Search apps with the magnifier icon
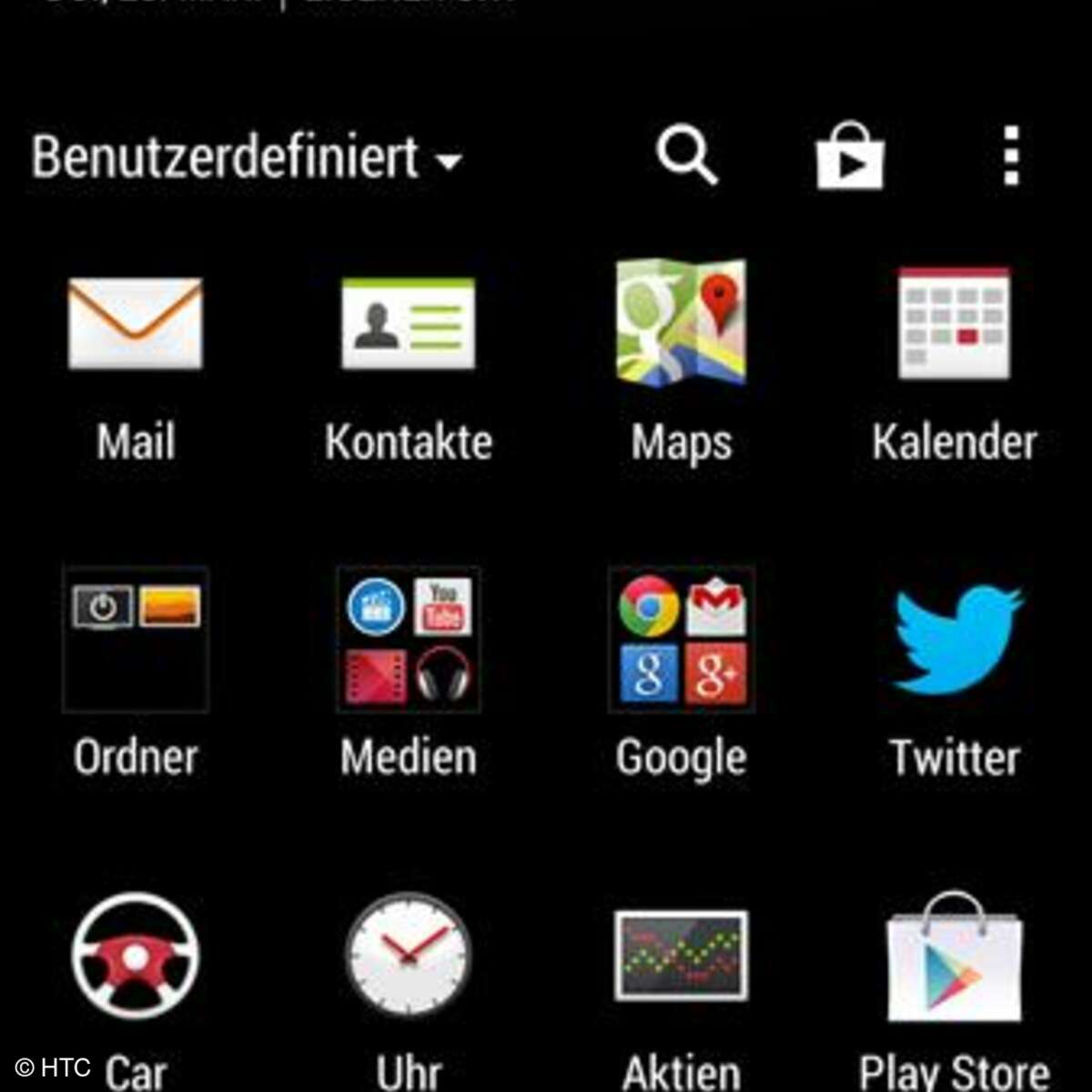The width and height of the screenshot is (1092, 1092). pos(687,157)
